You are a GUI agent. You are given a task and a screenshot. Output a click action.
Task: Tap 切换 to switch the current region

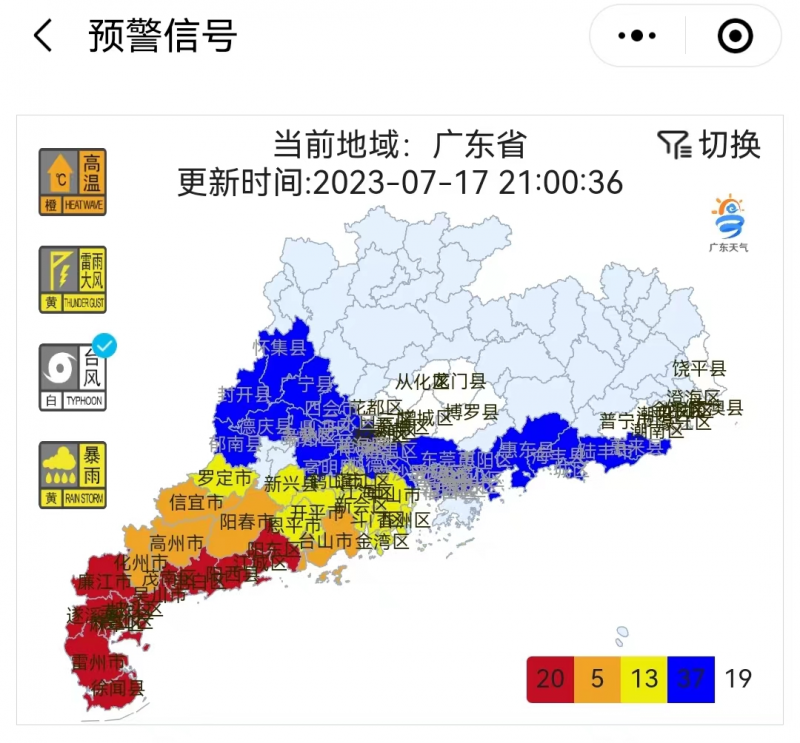(x=710, y=146)
